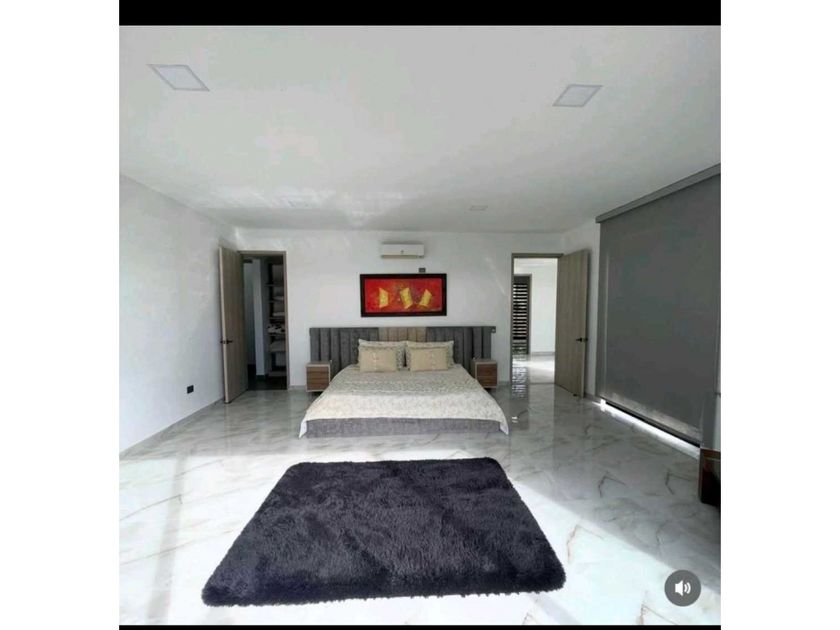Screen dimensions: 840x630
Task: Mute the video sound
Action: tap(682, 588)
